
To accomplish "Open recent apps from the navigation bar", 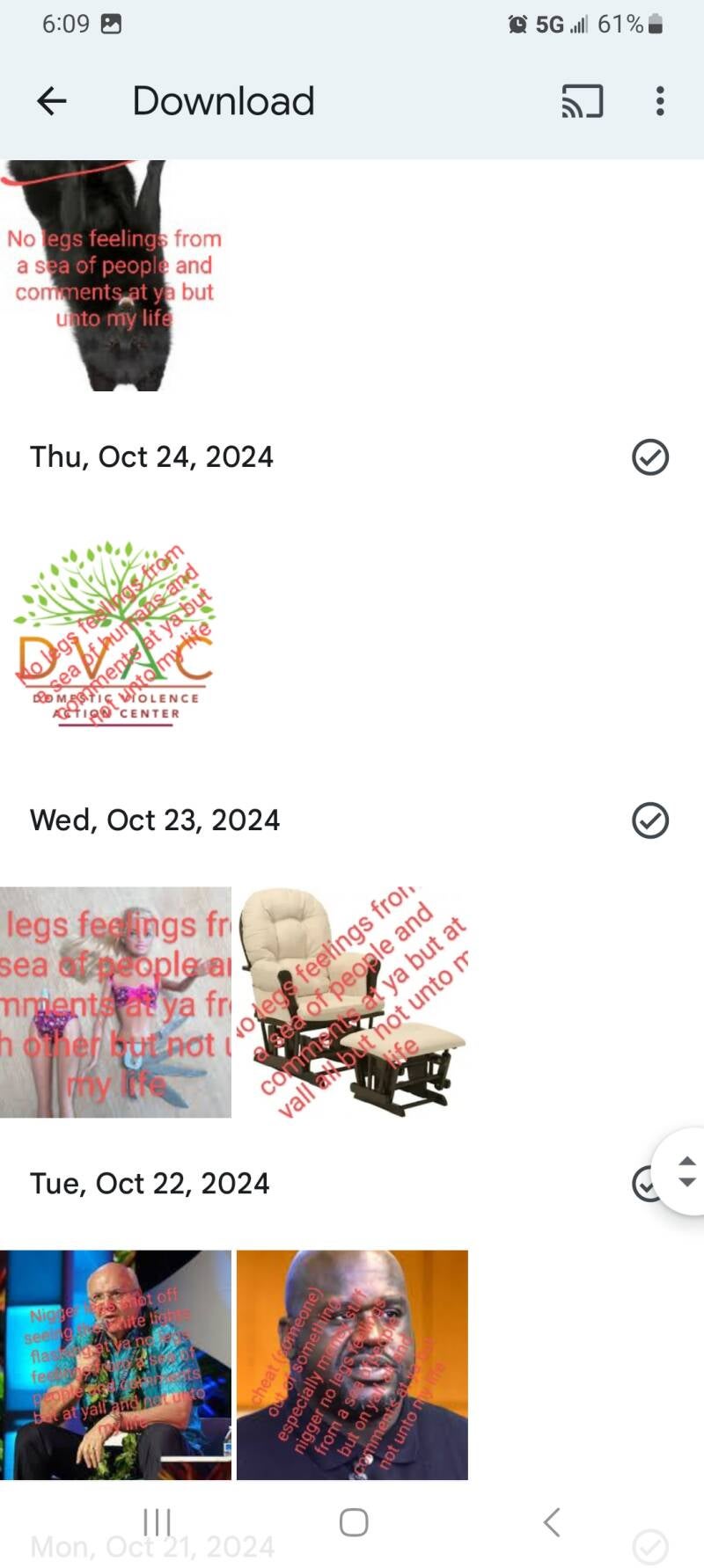I will [x=157, y=1522].
